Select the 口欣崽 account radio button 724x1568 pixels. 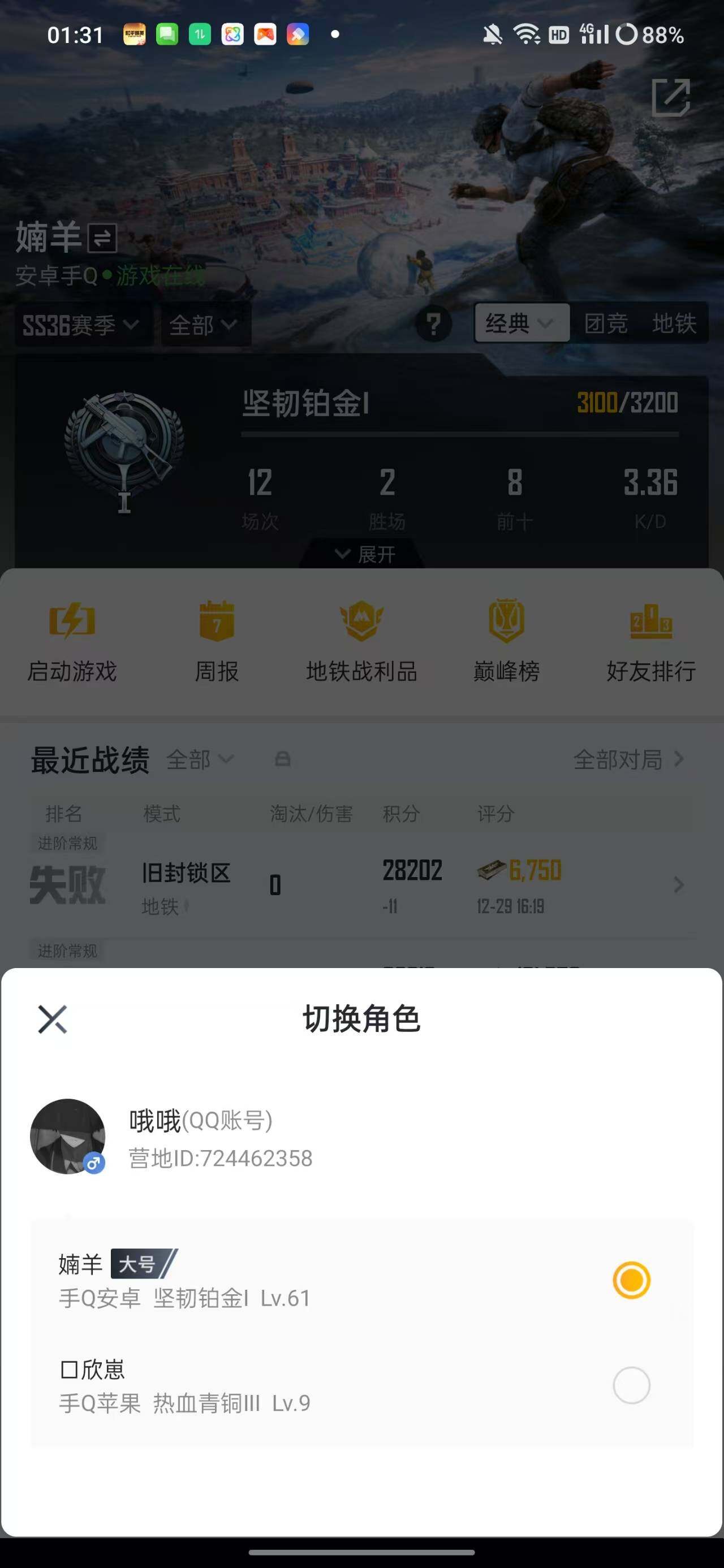(x=631, y=1385)
